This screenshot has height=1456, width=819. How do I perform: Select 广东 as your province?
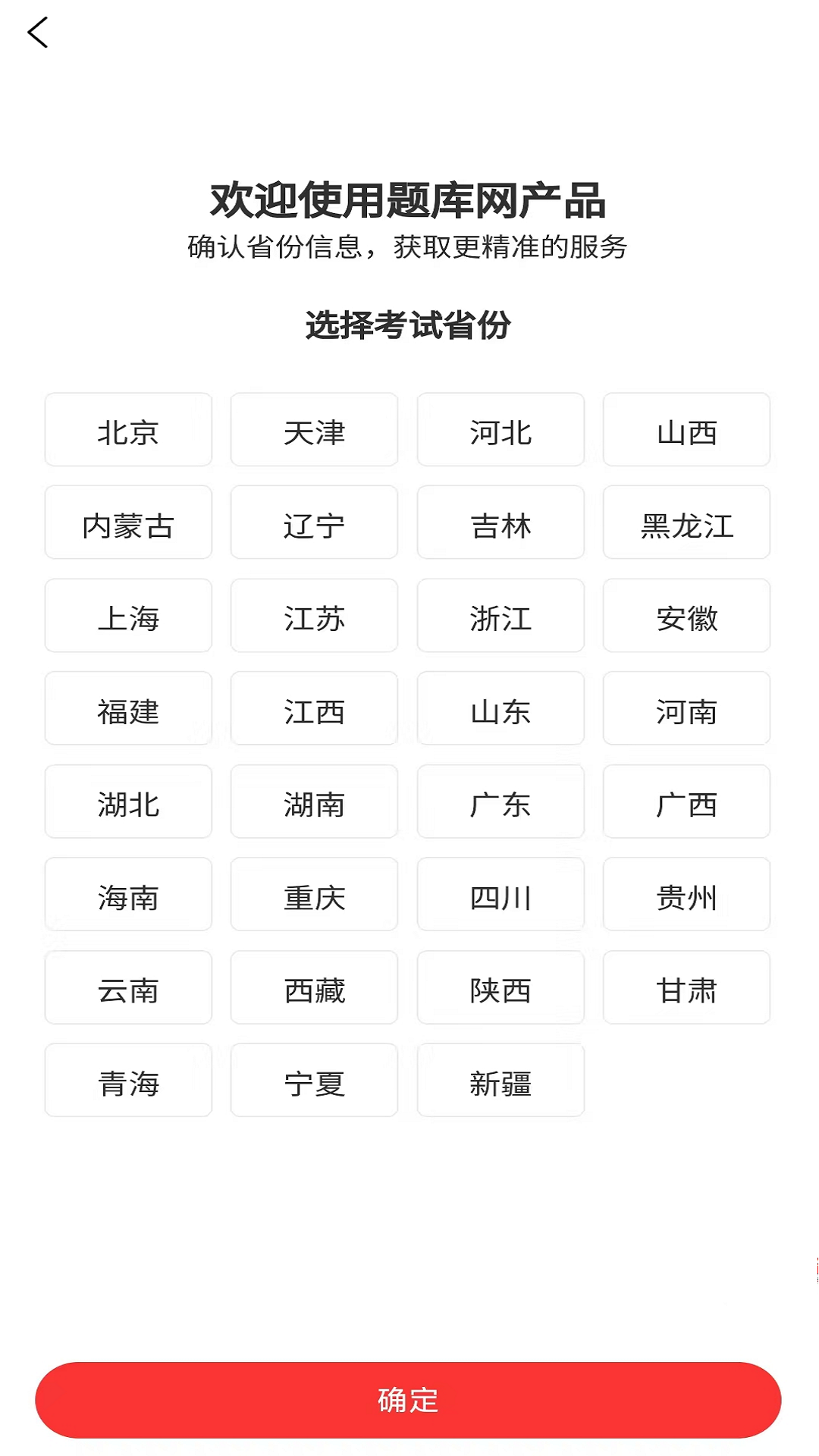500,802
